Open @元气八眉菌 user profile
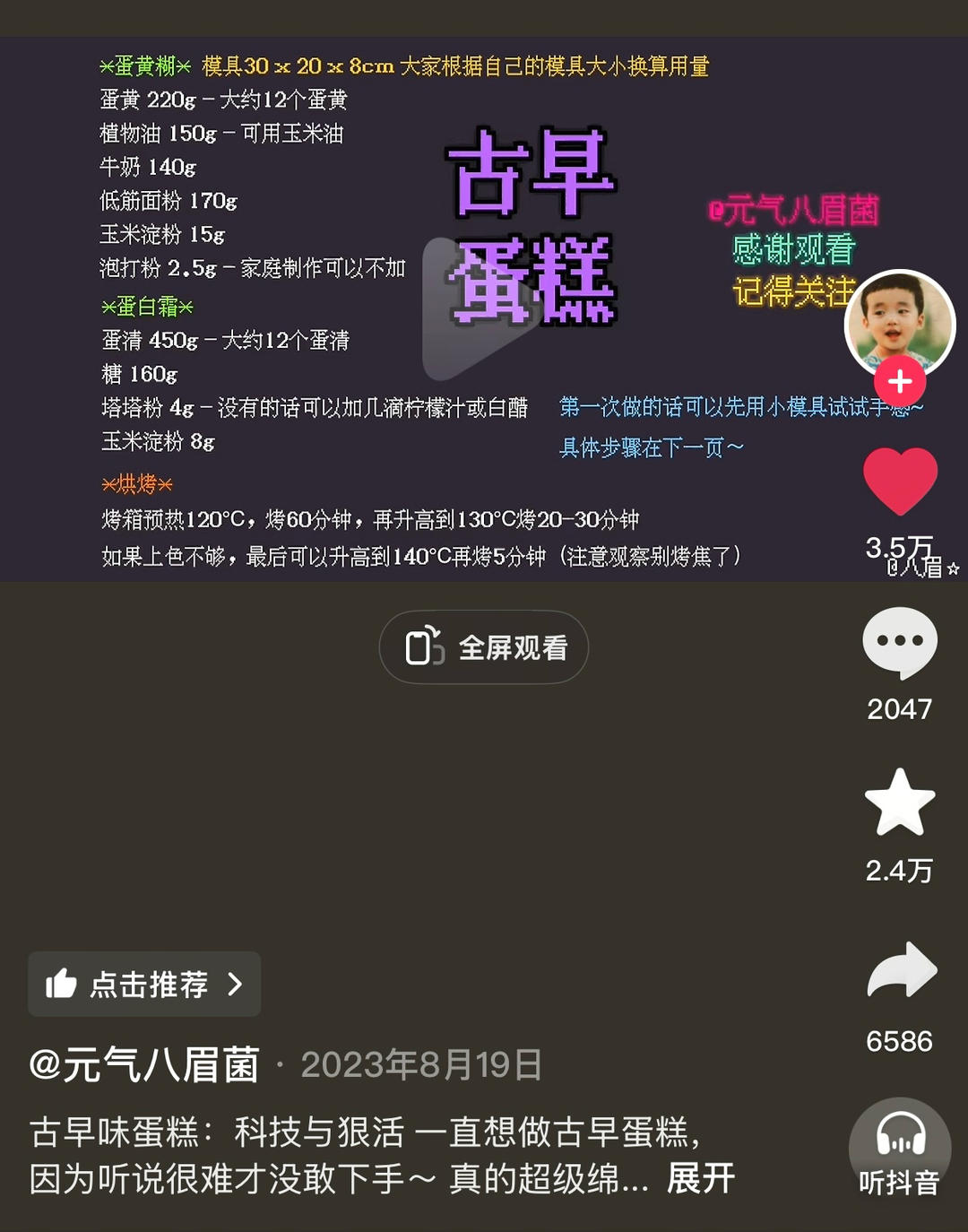This screenshot has width=968, height=1232. click(144, 1065)
